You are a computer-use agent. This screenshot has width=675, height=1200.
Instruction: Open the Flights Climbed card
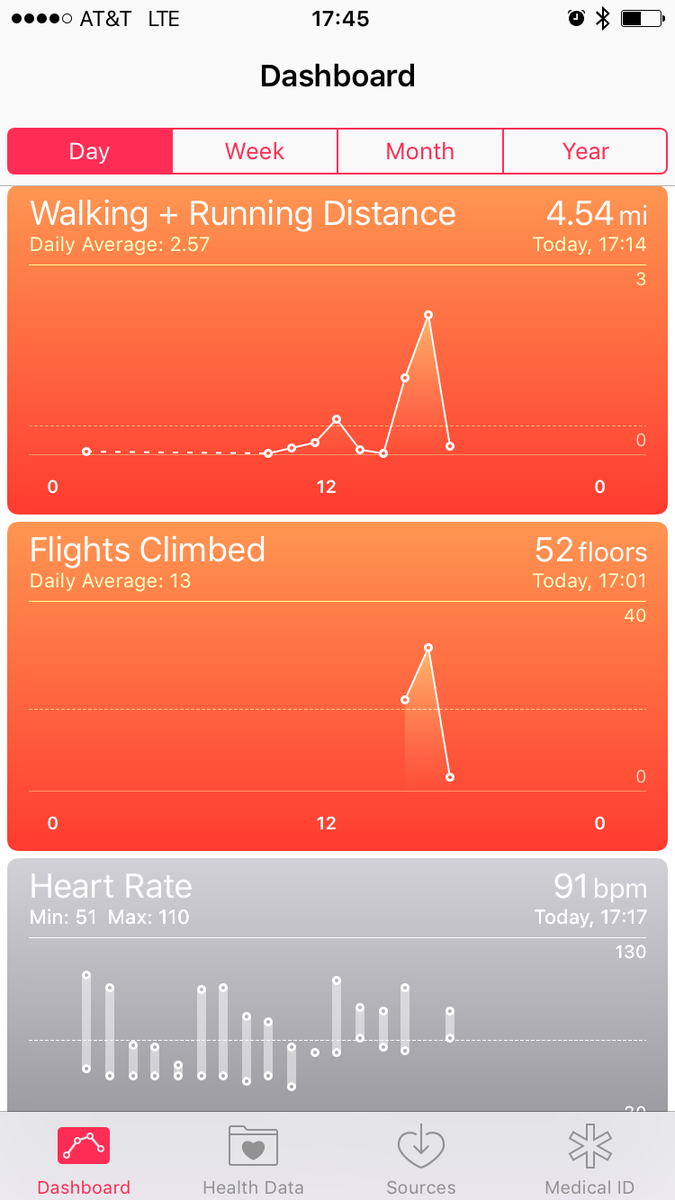[x=337, y=686]
